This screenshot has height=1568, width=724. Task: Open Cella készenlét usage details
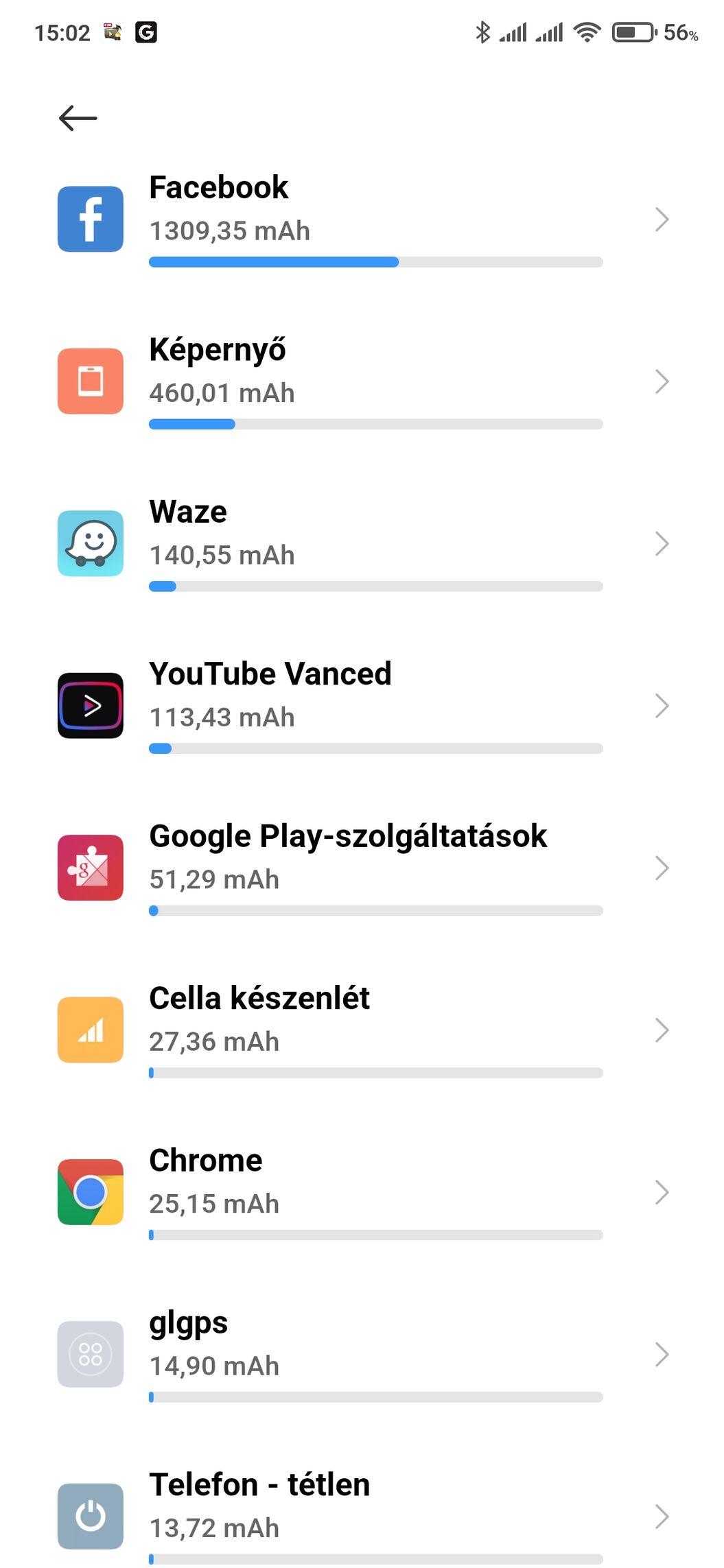coord(362,1030)
